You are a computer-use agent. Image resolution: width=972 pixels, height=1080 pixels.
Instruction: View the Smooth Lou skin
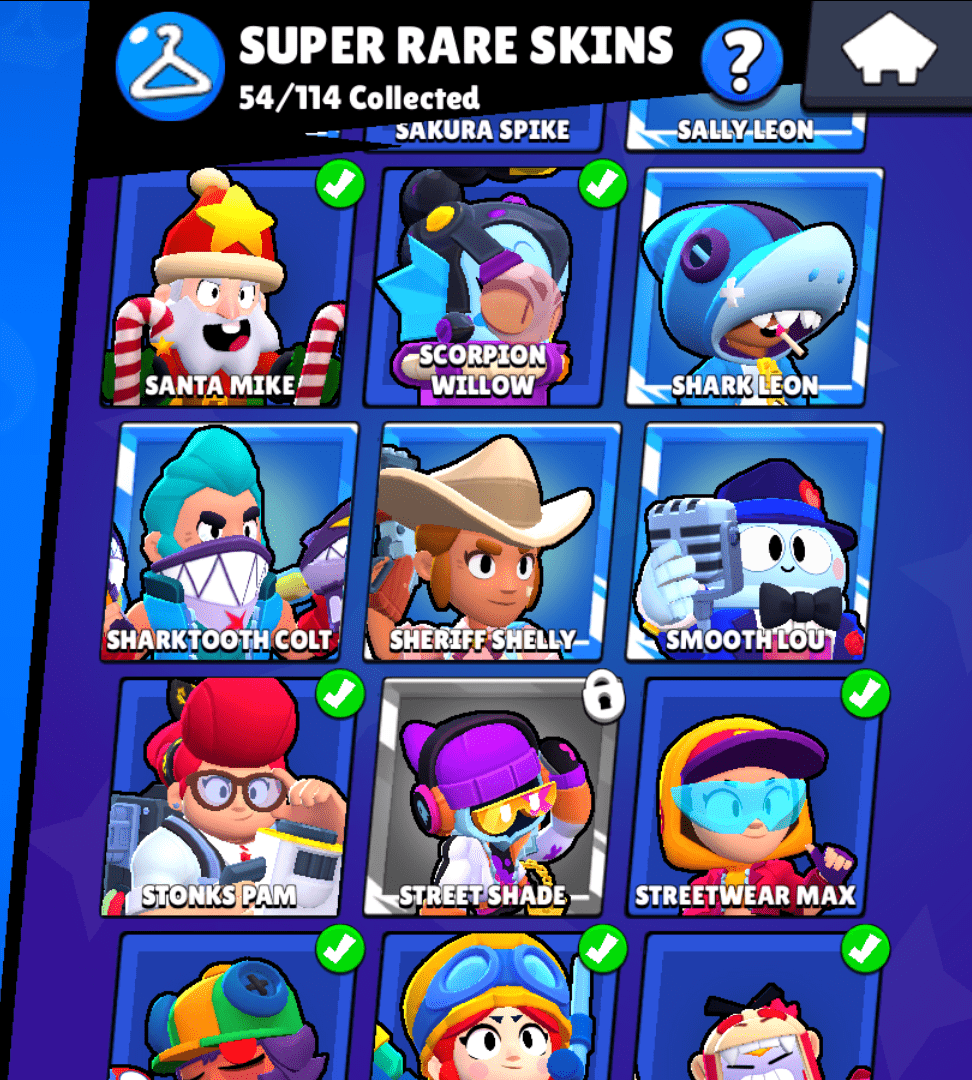[754, 541]
